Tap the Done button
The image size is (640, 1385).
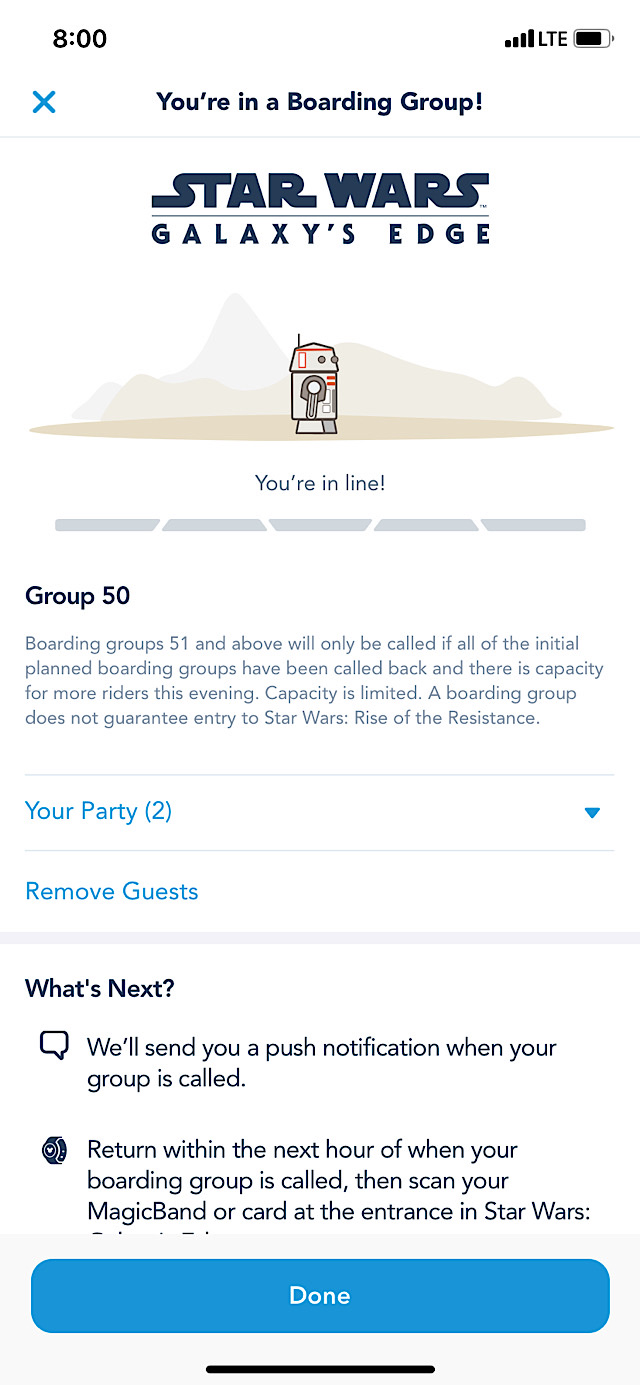point(320,1295)
